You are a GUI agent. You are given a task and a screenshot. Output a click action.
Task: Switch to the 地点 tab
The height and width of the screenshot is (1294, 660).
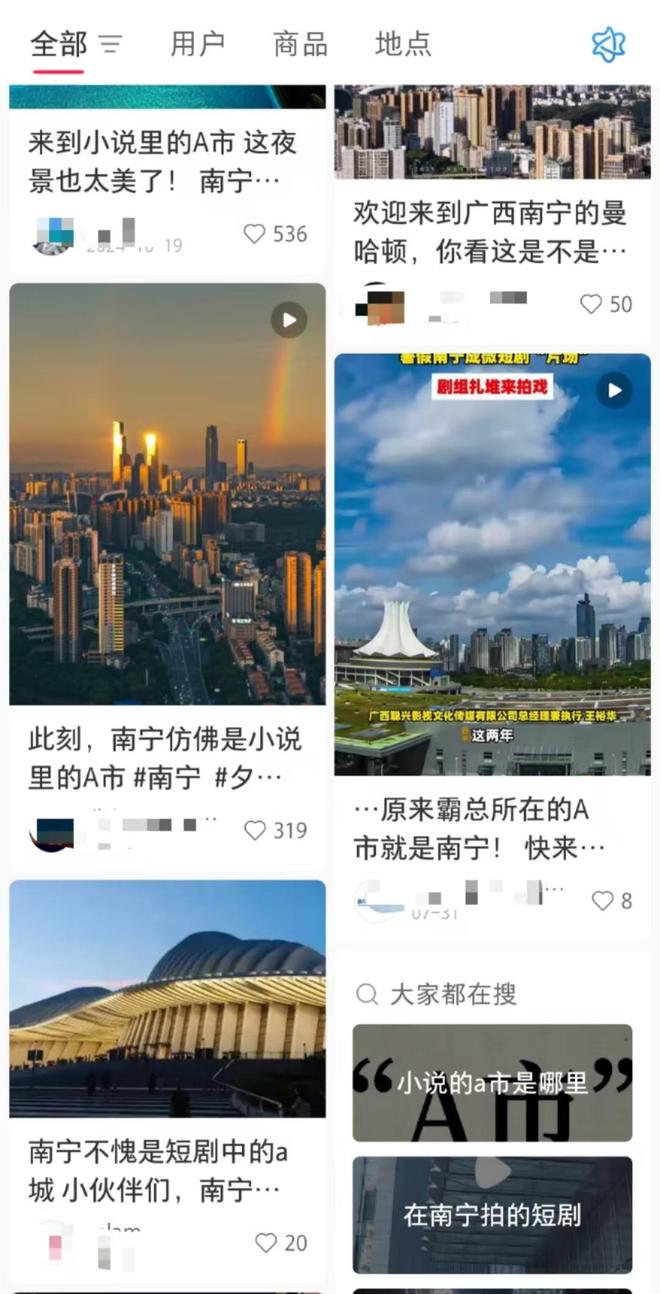coord(403,44)
